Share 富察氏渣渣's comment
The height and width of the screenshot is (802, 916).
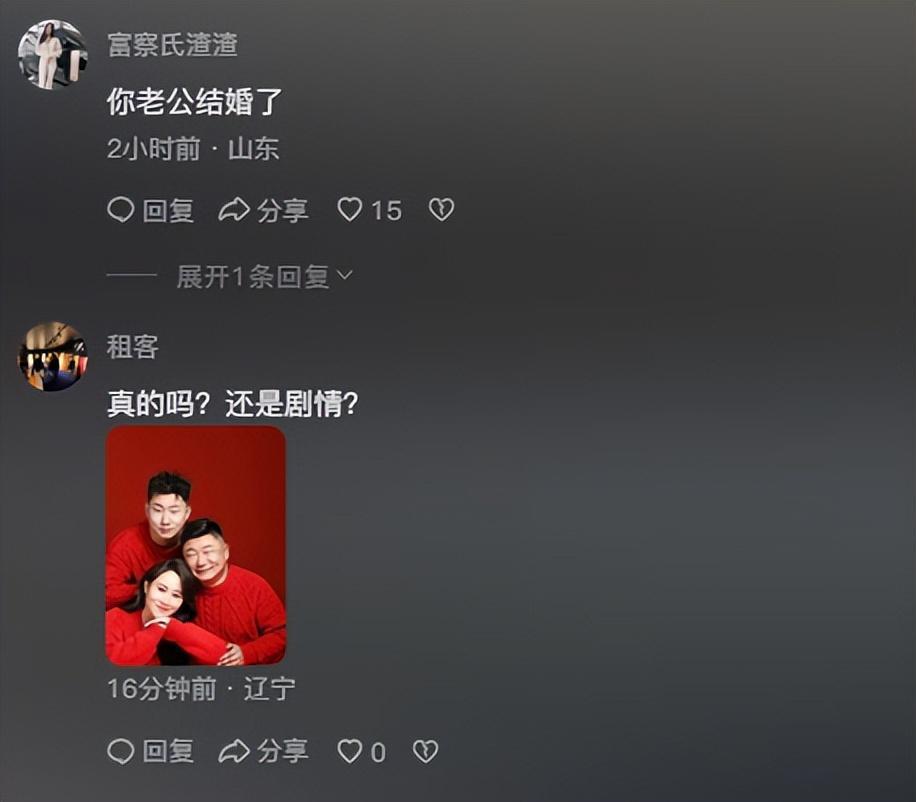[264, 210]
